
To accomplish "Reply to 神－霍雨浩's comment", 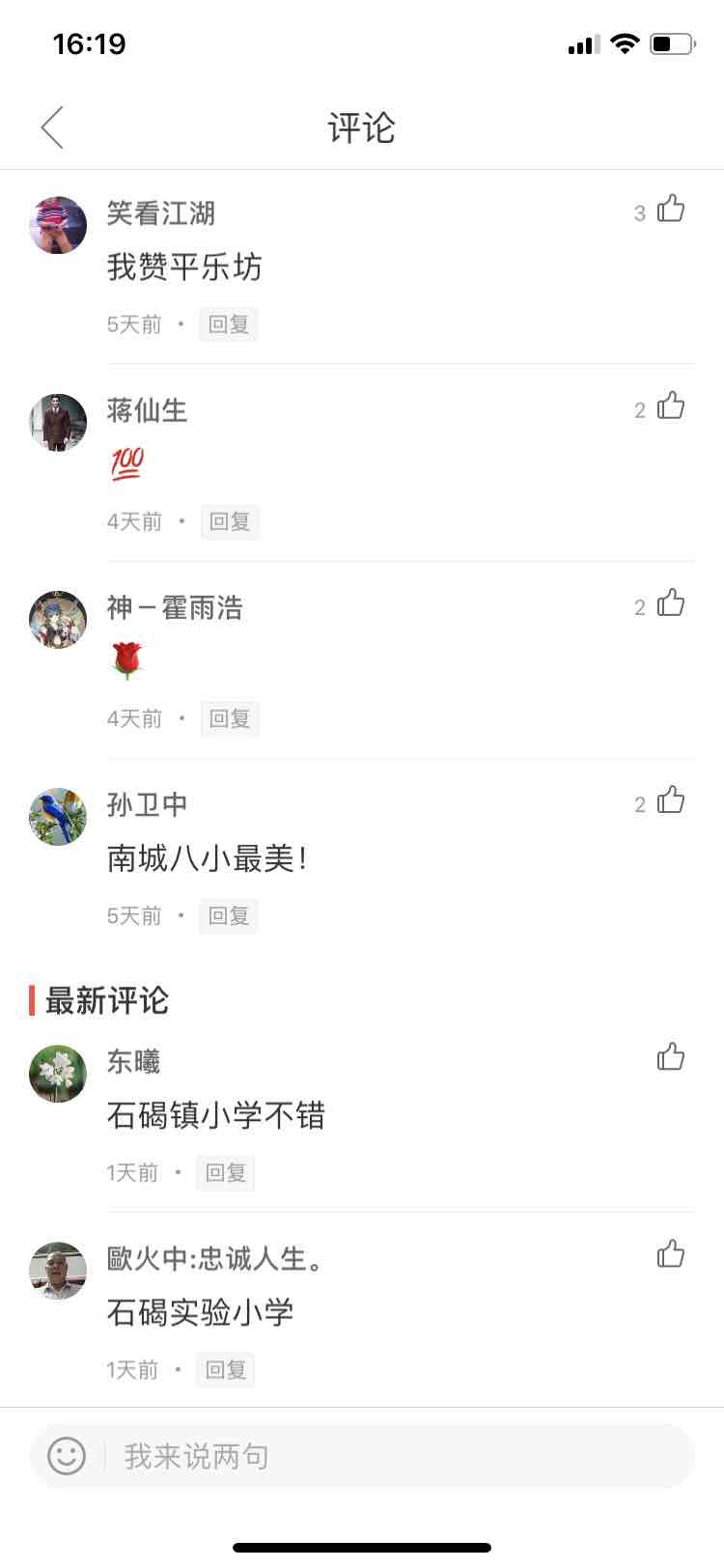I will (230, 718).
